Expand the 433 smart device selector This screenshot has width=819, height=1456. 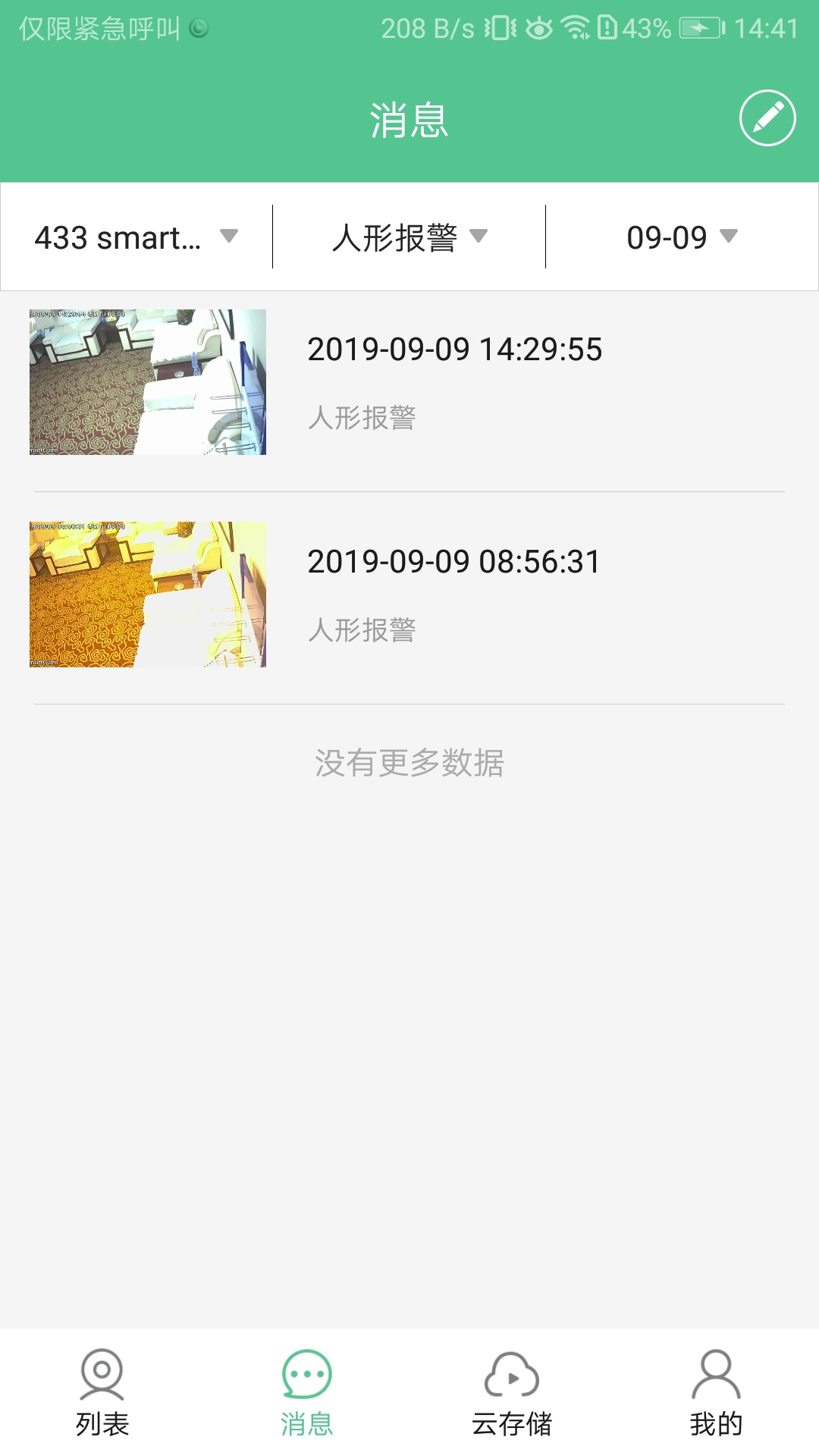(136, 237)
